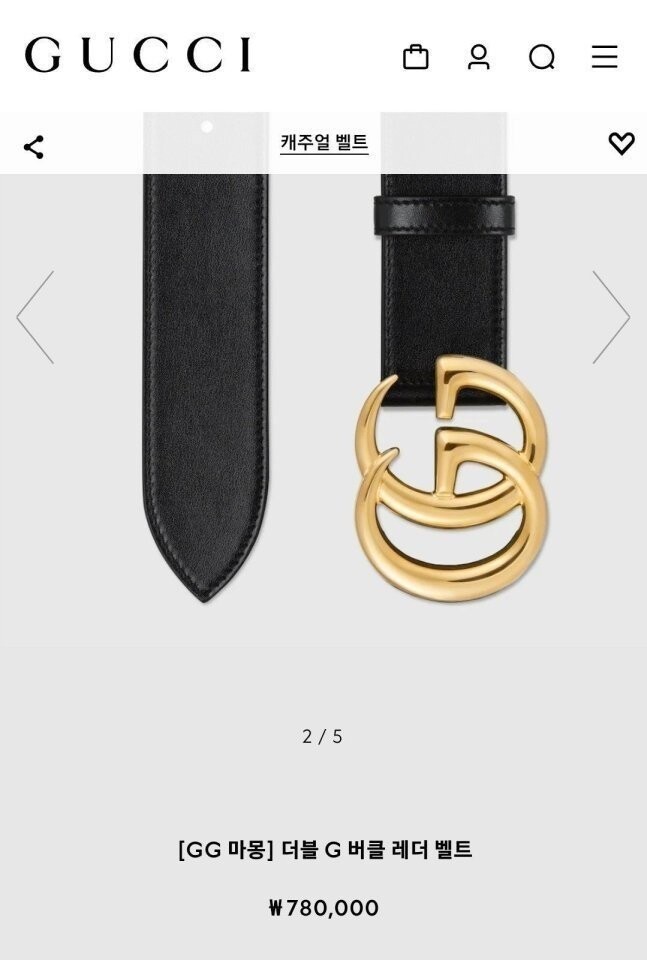This screenshot has height=960, width=647.
Task: Go to the Gucci home logo
Action: (x=138, y=55)
